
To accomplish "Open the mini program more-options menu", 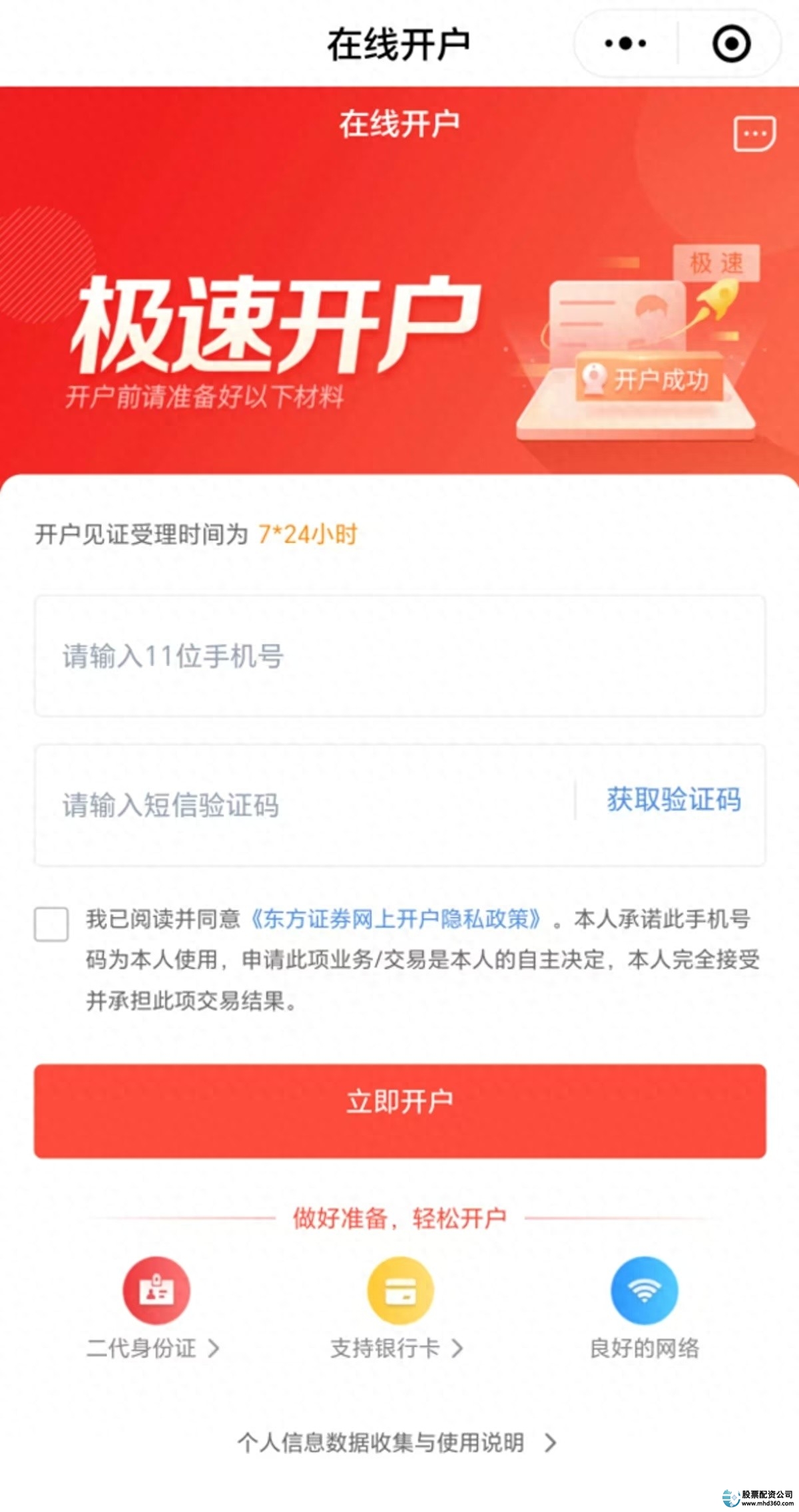I will pyautogui.click(x=625, y=44).
